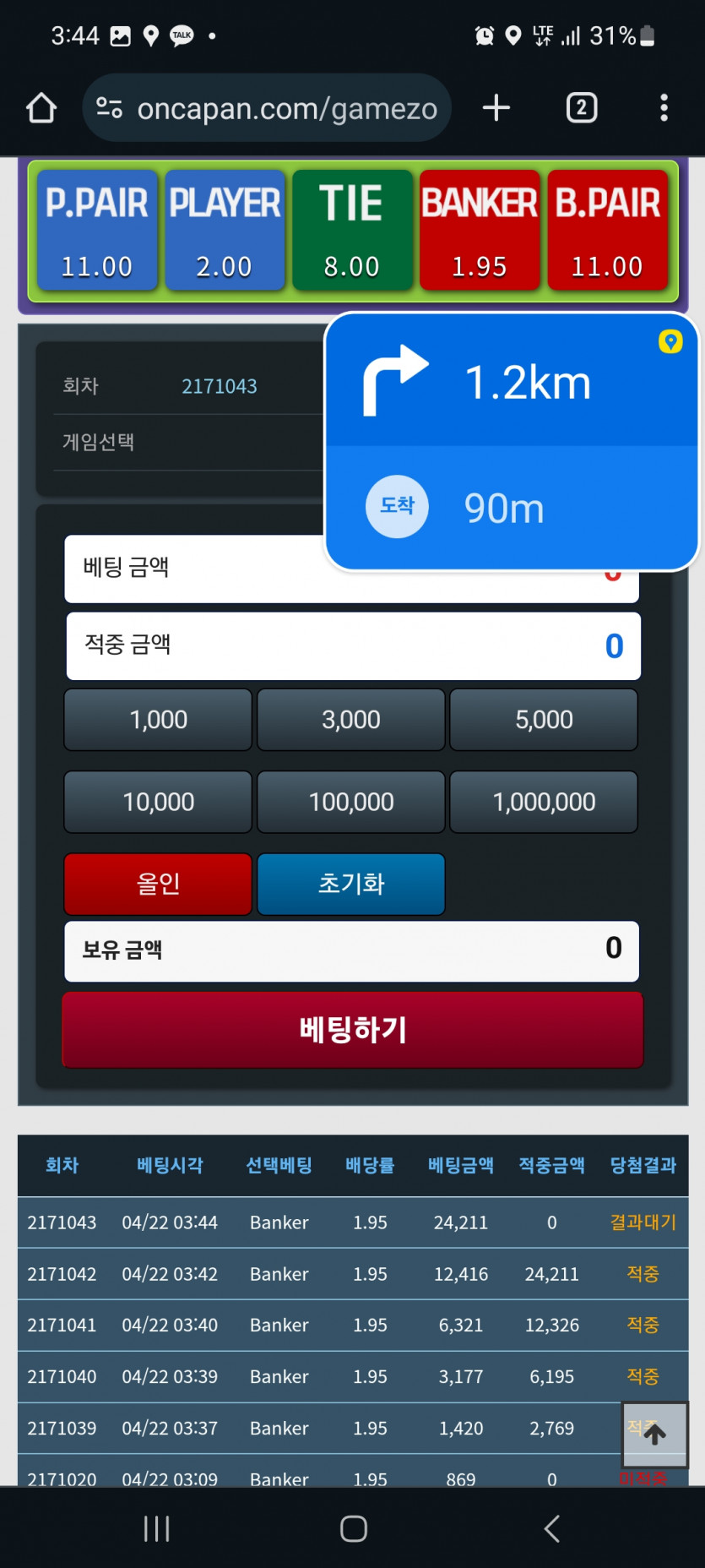This screenshot has width=705, height=1568.
Task: Reset the amount with 초기화
Action: pyautogui.click(x=350, y=884)
